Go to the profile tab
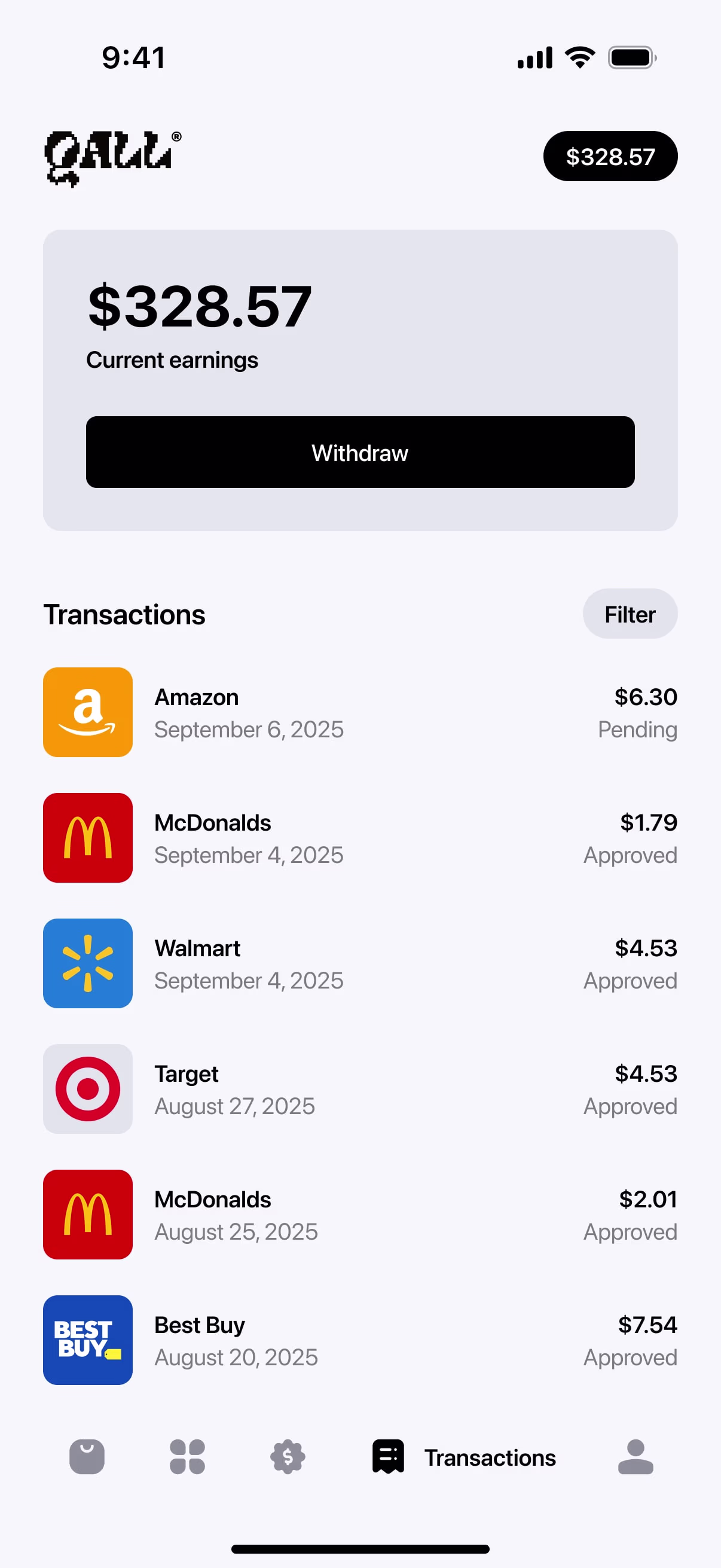Screen dimensions: 721x1568 (x=636, y=1457)
